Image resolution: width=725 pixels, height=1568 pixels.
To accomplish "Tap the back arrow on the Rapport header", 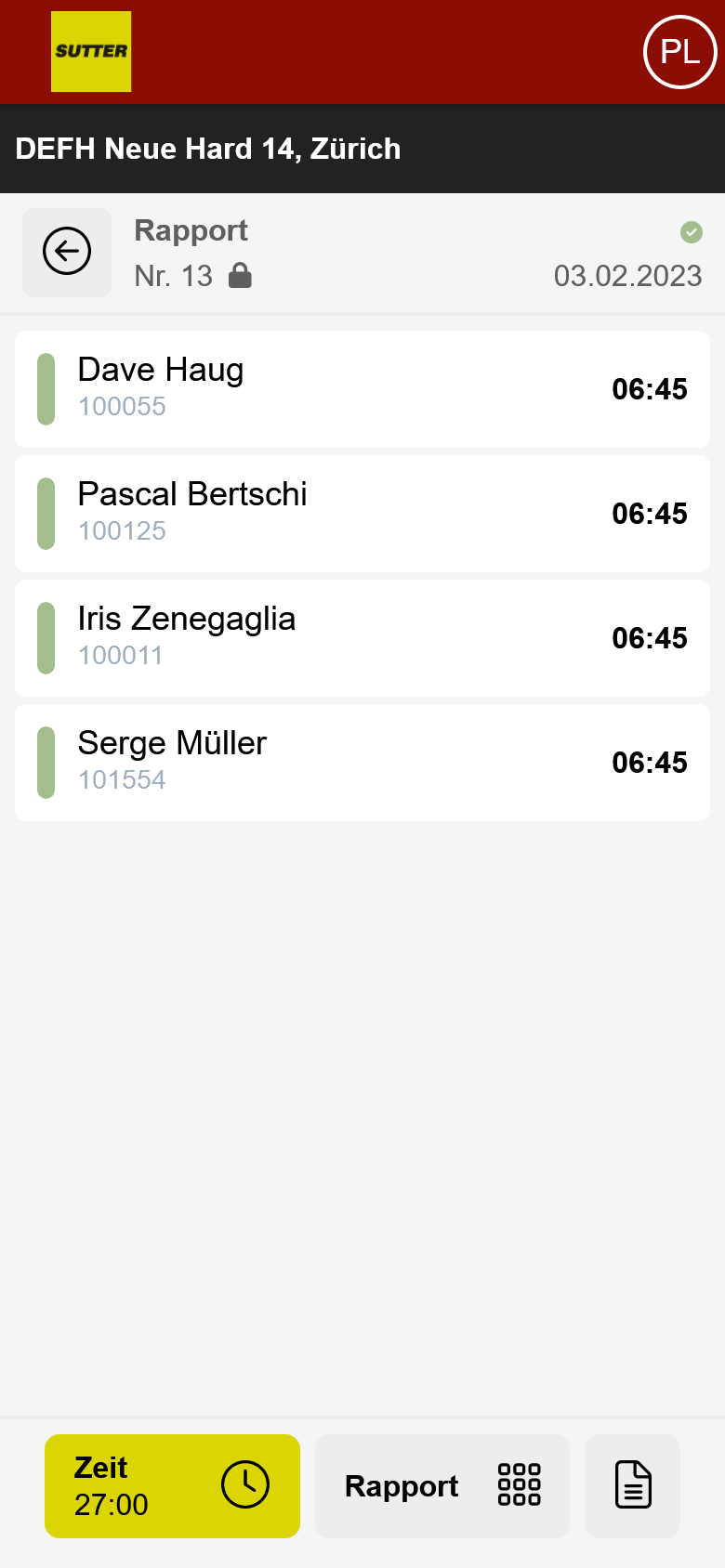I will pyautogui.click(x=66, y=252).
